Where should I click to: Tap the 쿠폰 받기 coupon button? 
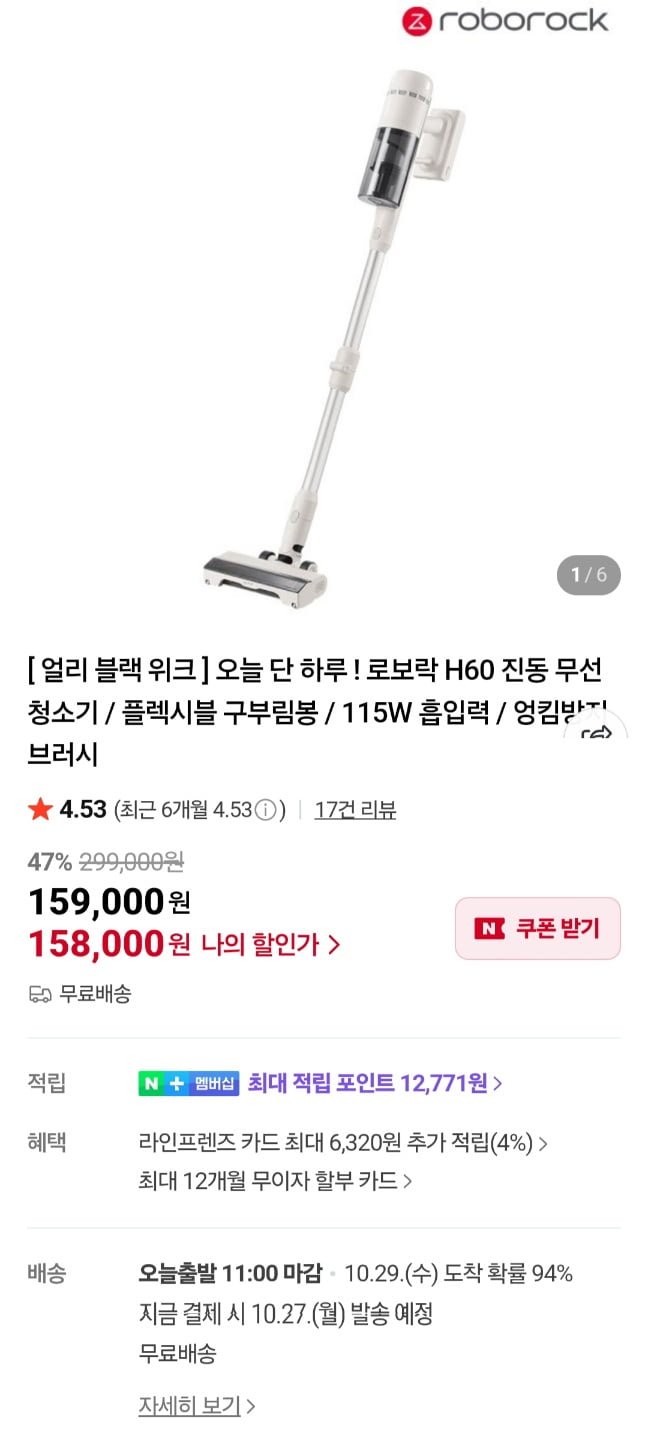coord(537,928)
